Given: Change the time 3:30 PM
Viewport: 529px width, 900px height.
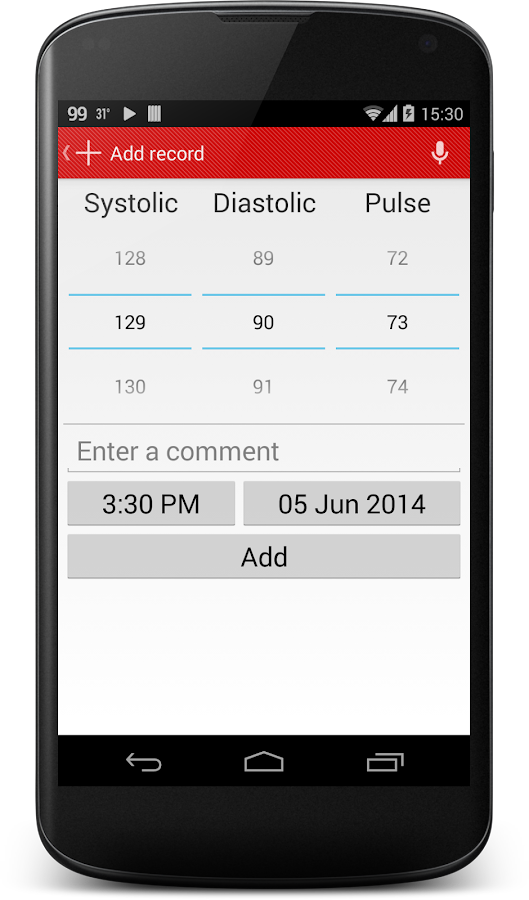Looking at the screenshot, I should coord(151,503).
